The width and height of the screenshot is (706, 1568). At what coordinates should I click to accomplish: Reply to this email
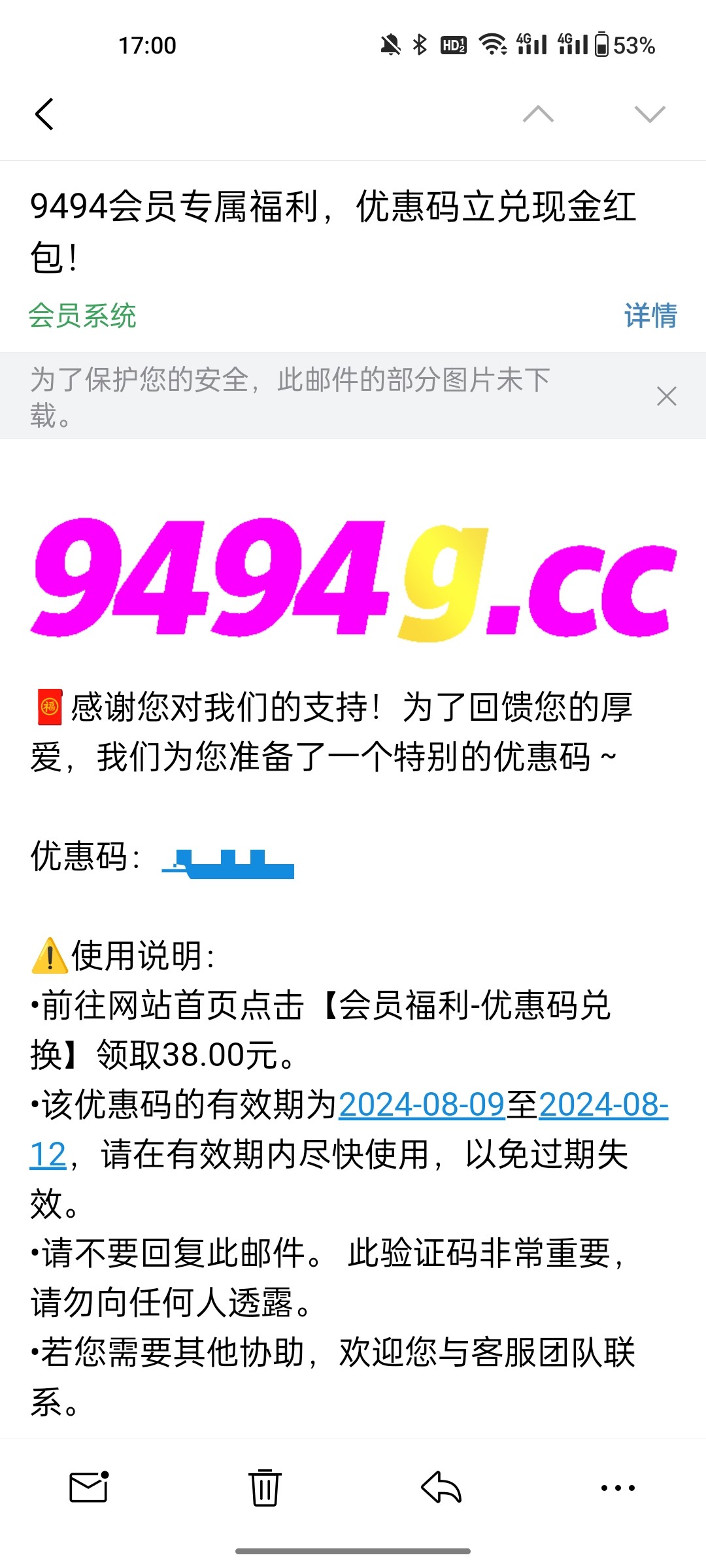pyautogui.click(x=441, y=1488)
